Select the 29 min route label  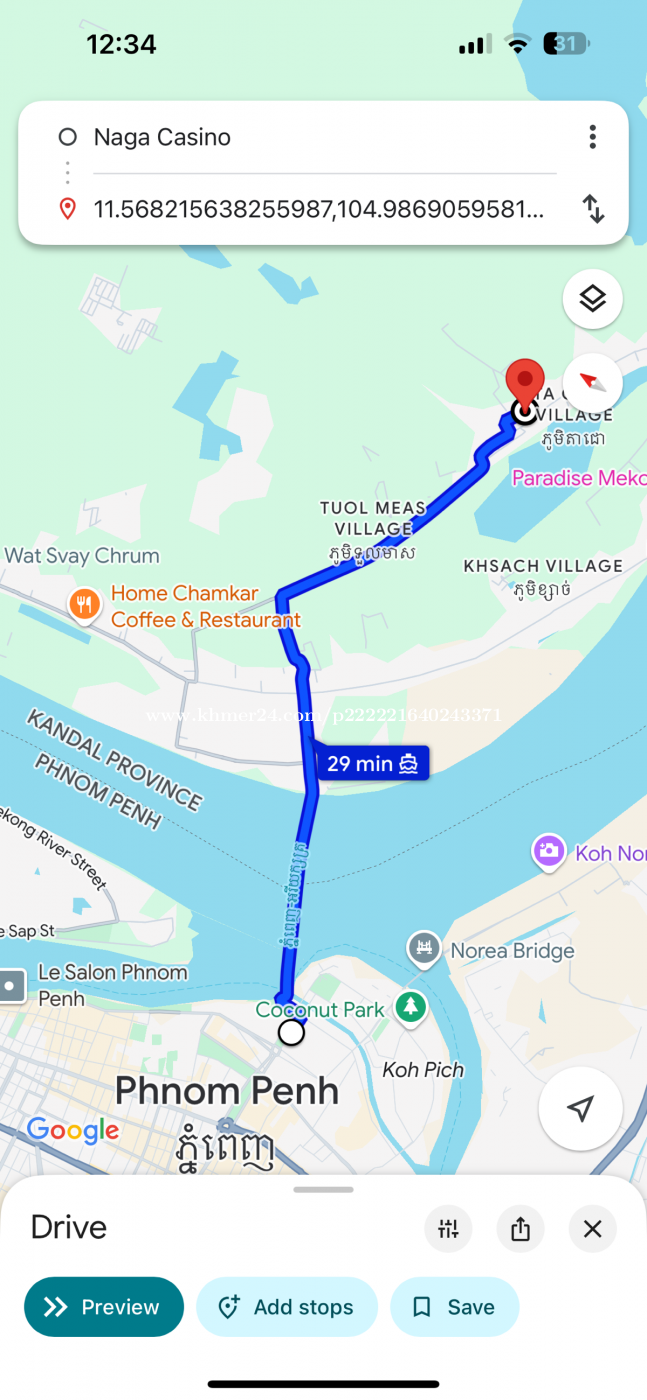pos(373,764)
